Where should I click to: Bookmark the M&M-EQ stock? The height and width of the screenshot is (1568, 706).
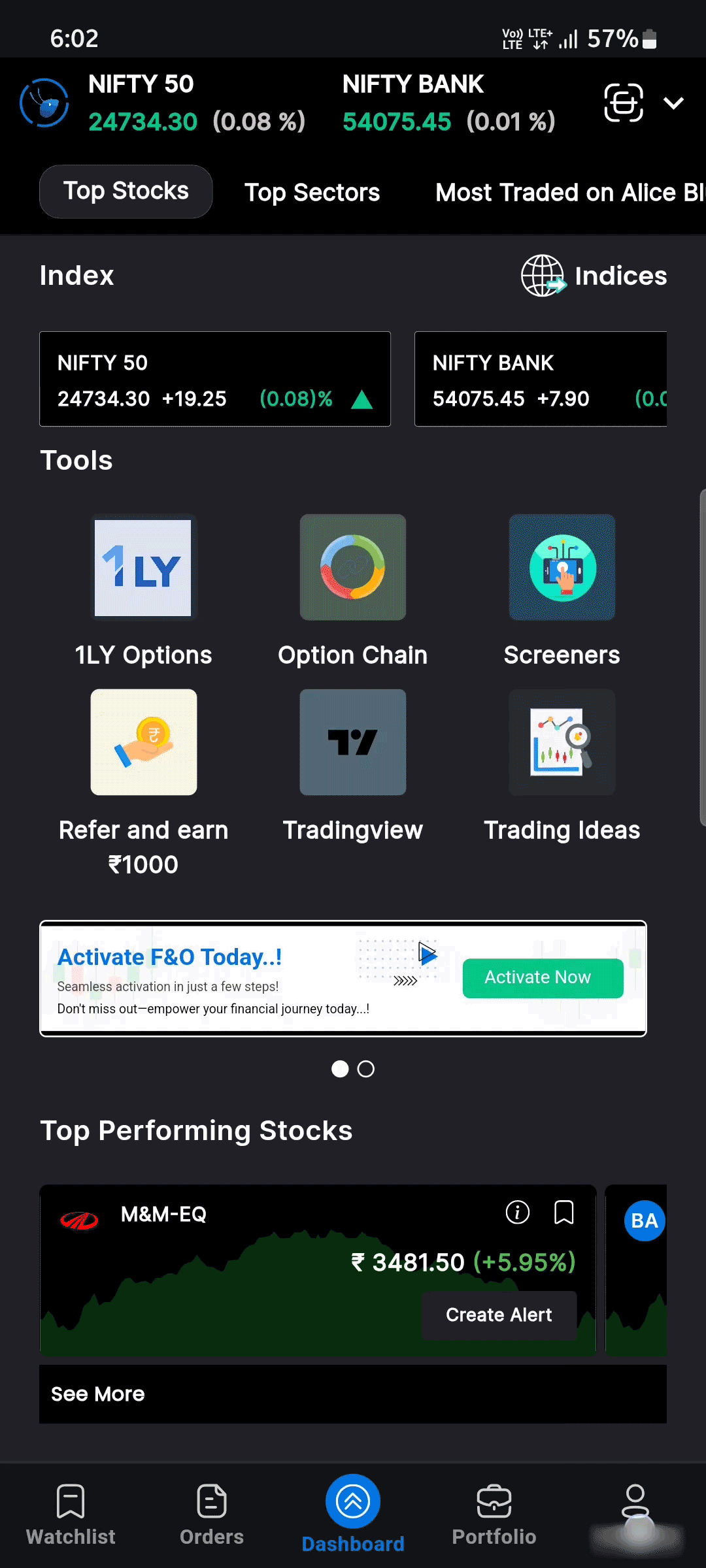pyautogui.click(x=563, y=1213)
